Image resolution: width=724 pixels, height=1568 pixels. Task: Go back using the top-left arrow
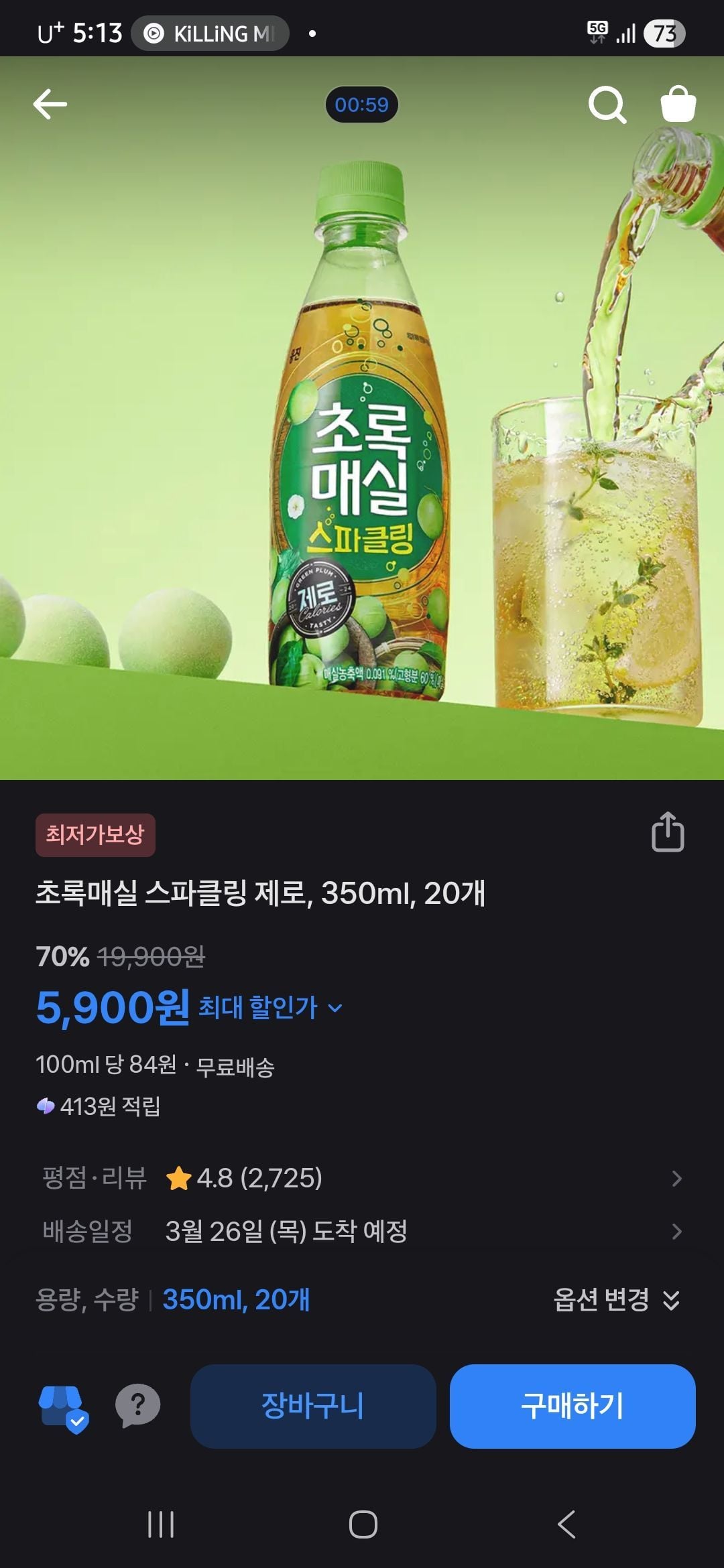click(50, 105)
